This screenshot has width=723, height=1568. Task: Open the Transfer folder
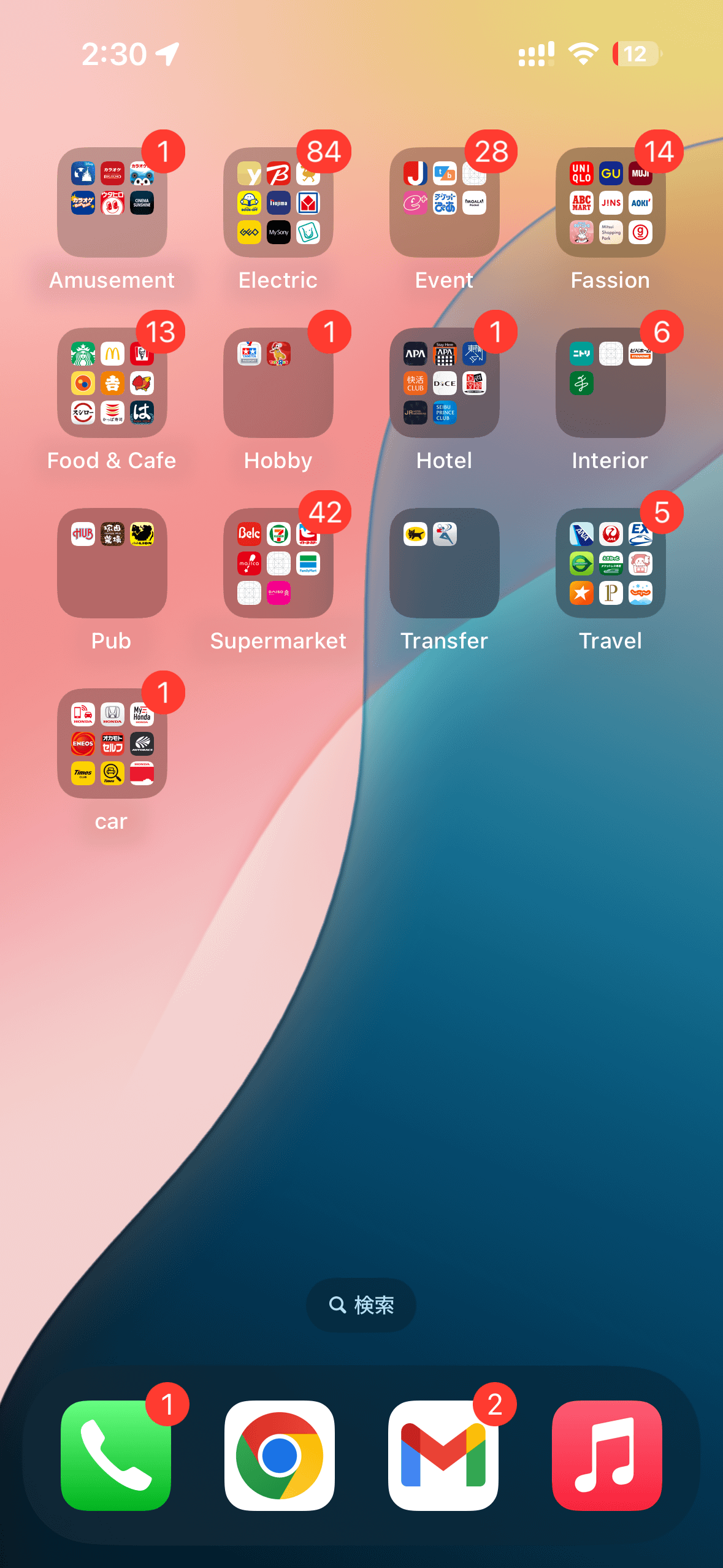click(x=445, y=563)
